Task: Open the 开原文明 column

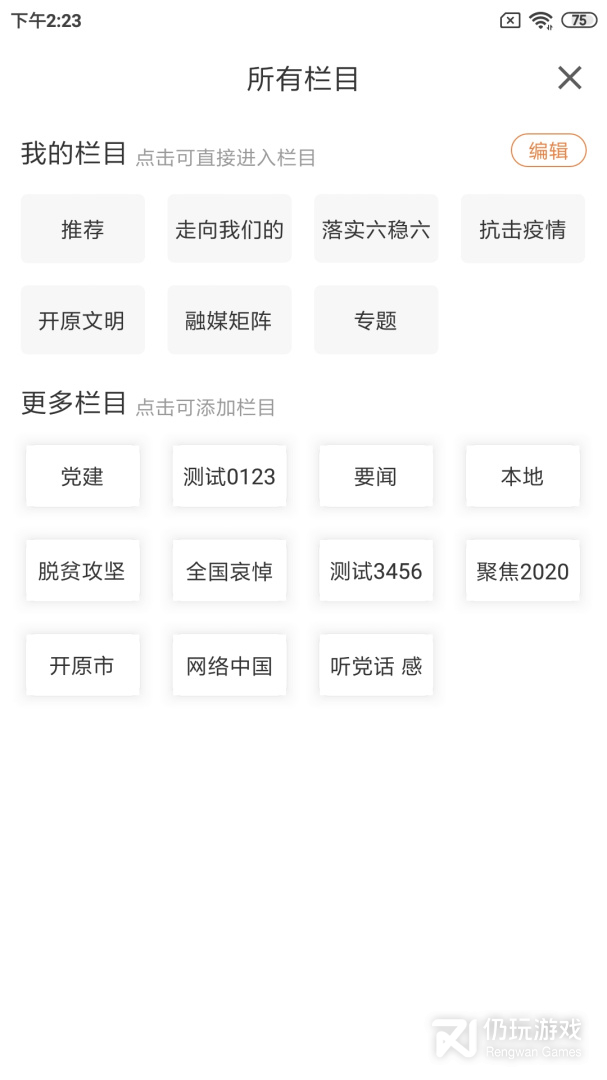Action: [82, 320]
